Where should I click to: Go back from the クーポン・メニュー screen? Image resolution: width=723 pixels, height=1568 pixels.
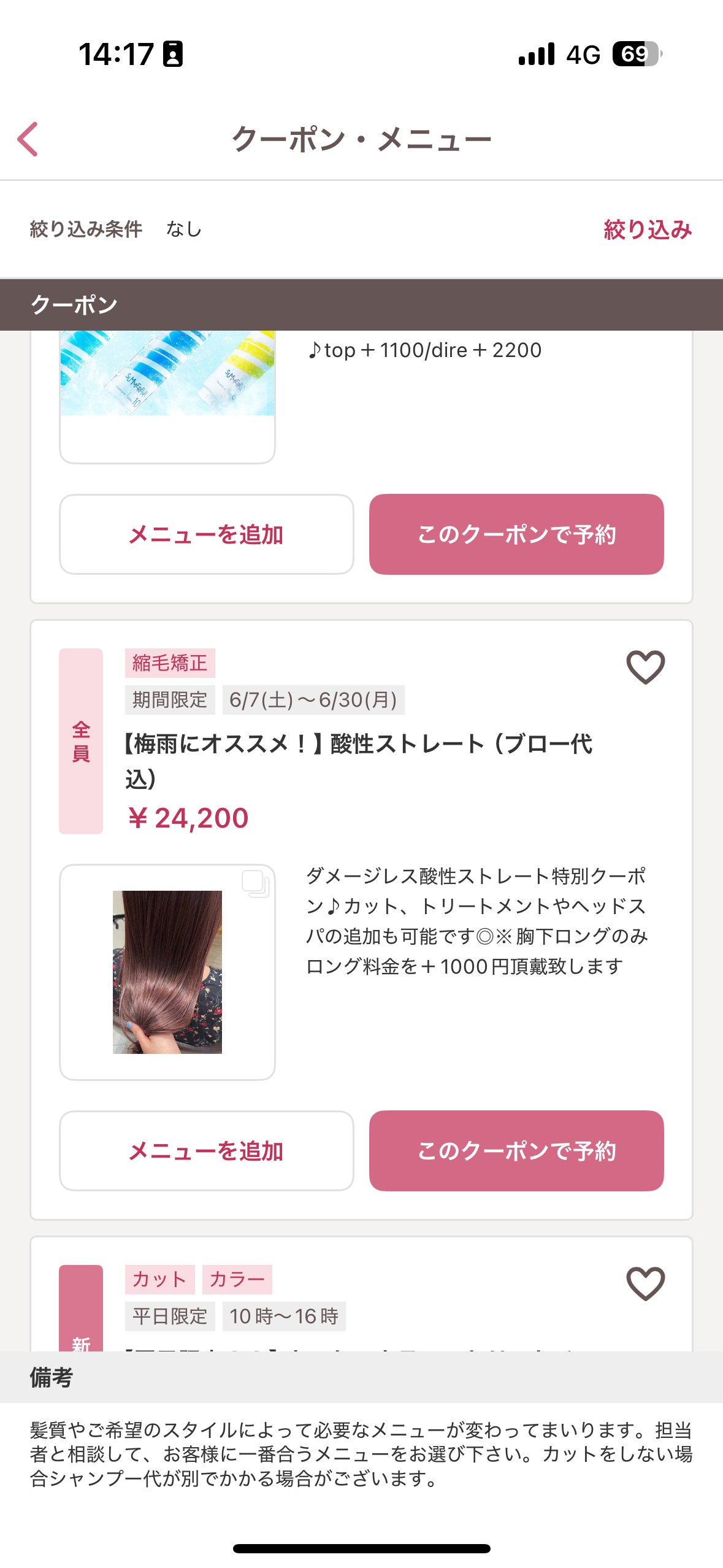tap(28, 139)
